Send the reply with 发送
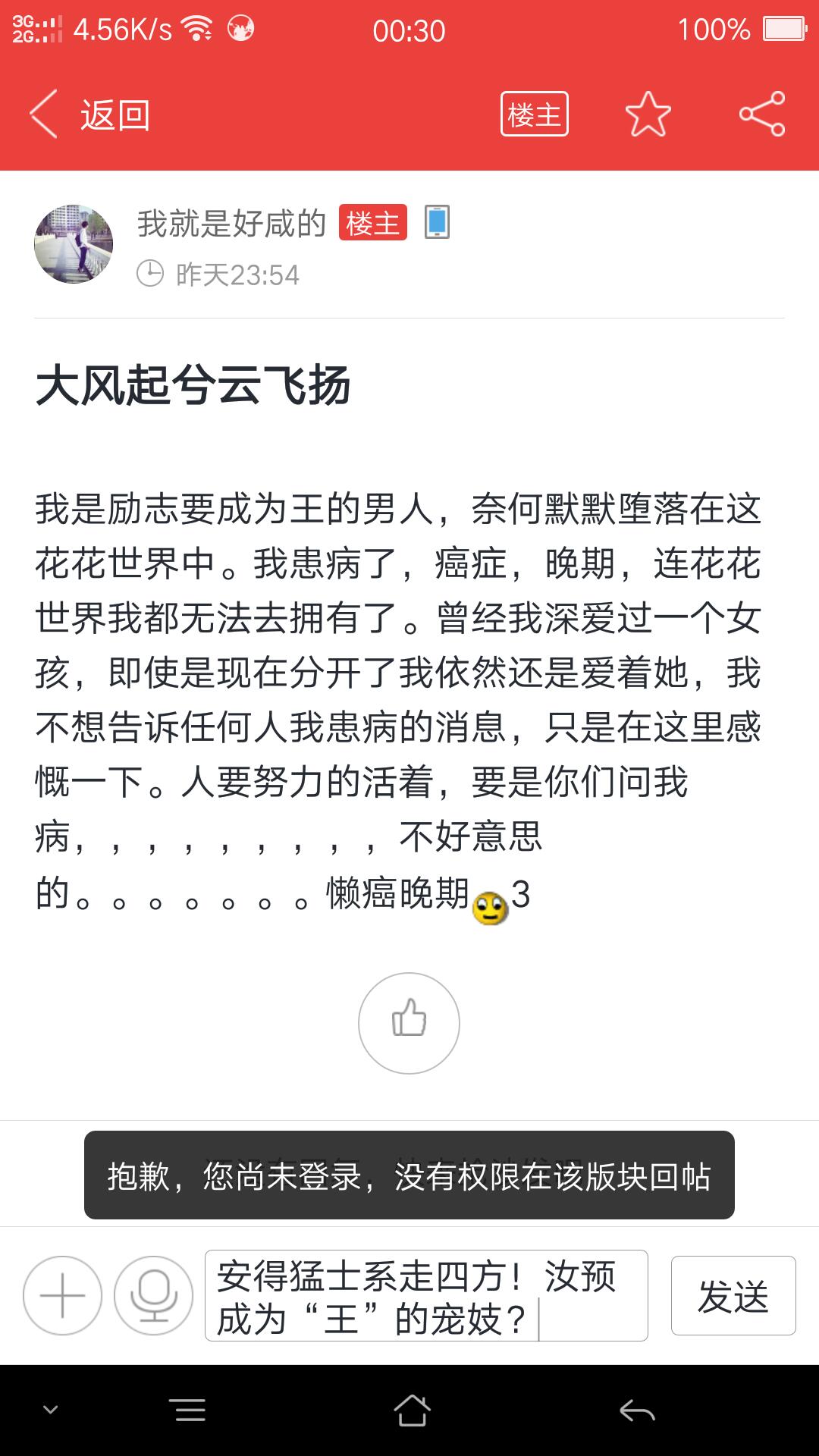The image size is (819, 1456). click(733, 1295)
